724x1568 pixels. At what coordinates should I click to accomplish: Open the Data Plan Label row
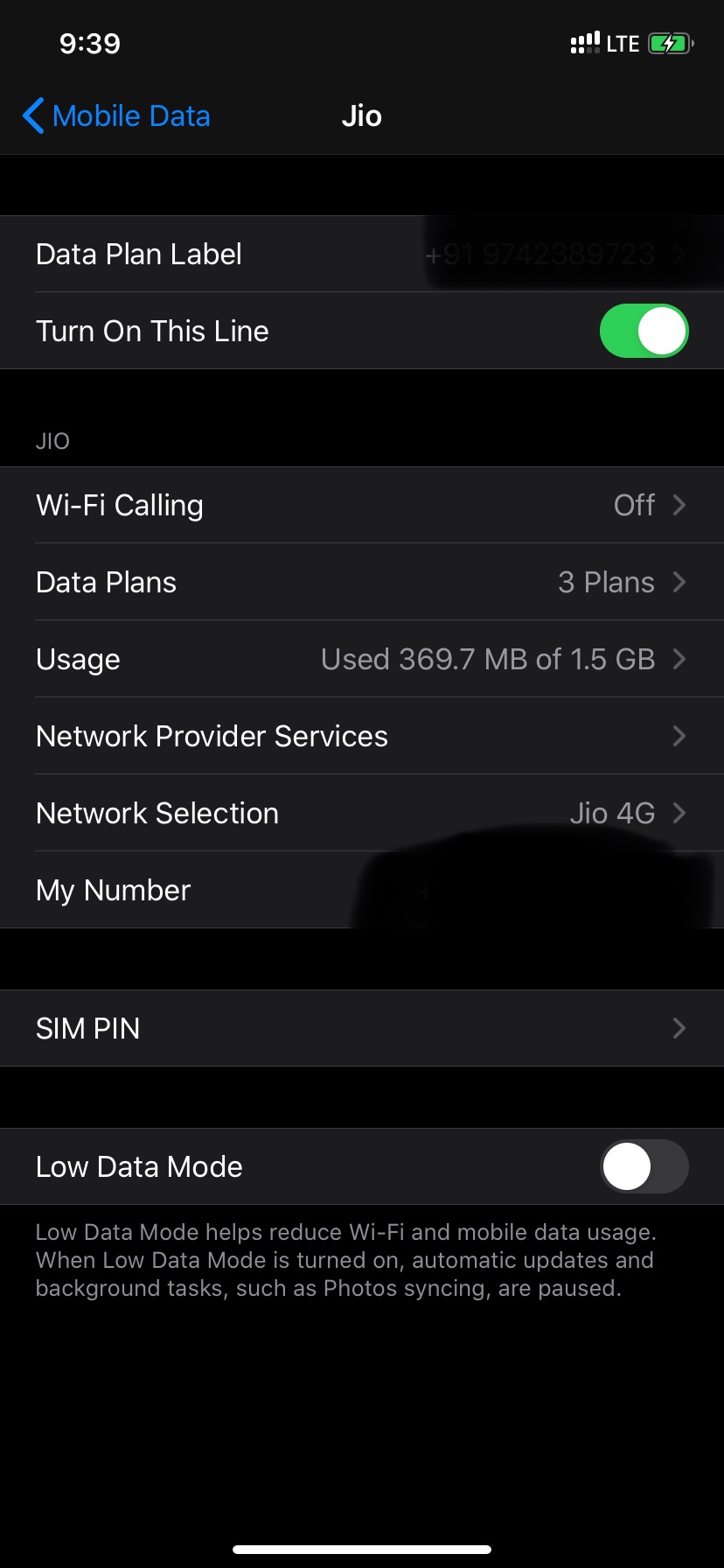362,255
